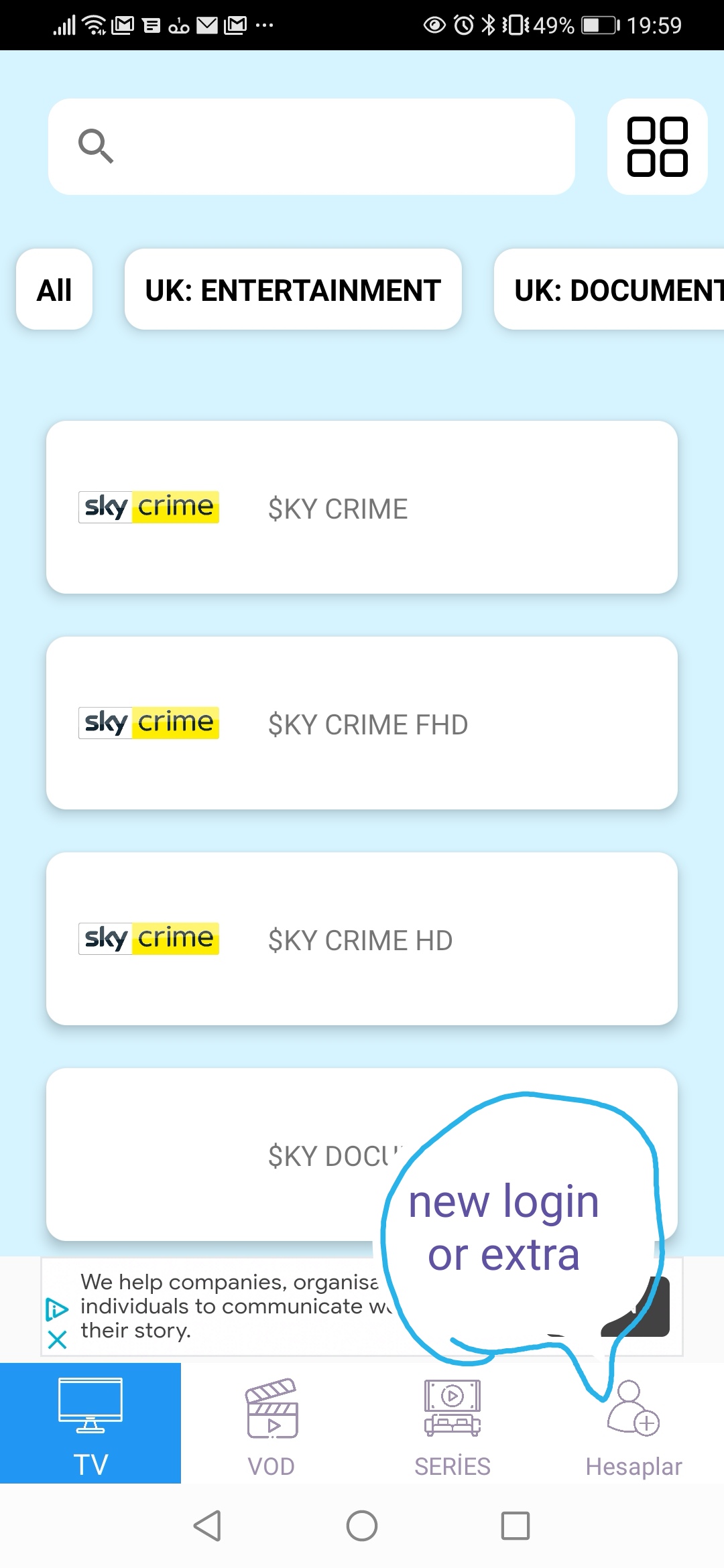
Task: Switch to the TV tab
Action: click(90, 1423)
